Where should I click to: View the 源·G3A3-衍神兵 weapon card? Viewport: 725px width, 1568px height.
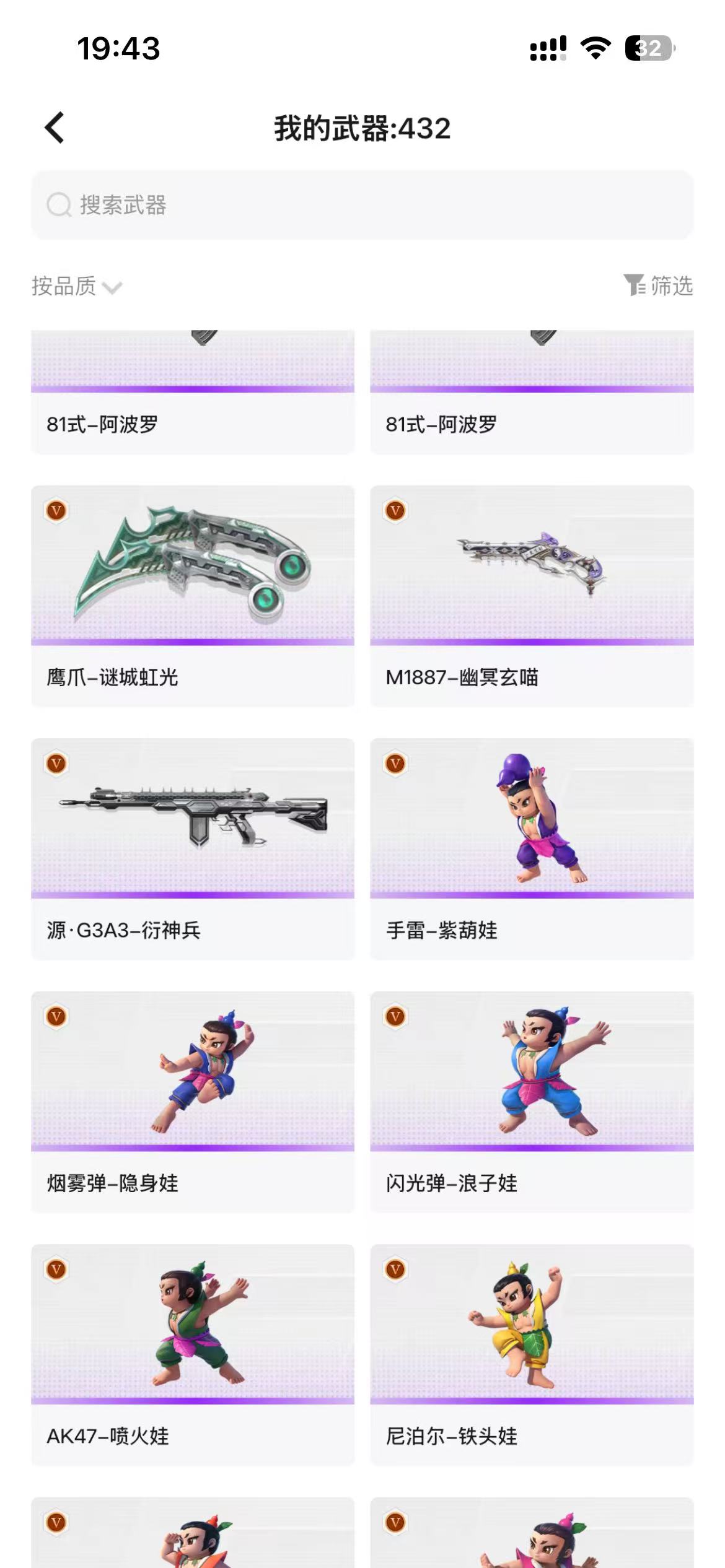[x=193, y=848]
